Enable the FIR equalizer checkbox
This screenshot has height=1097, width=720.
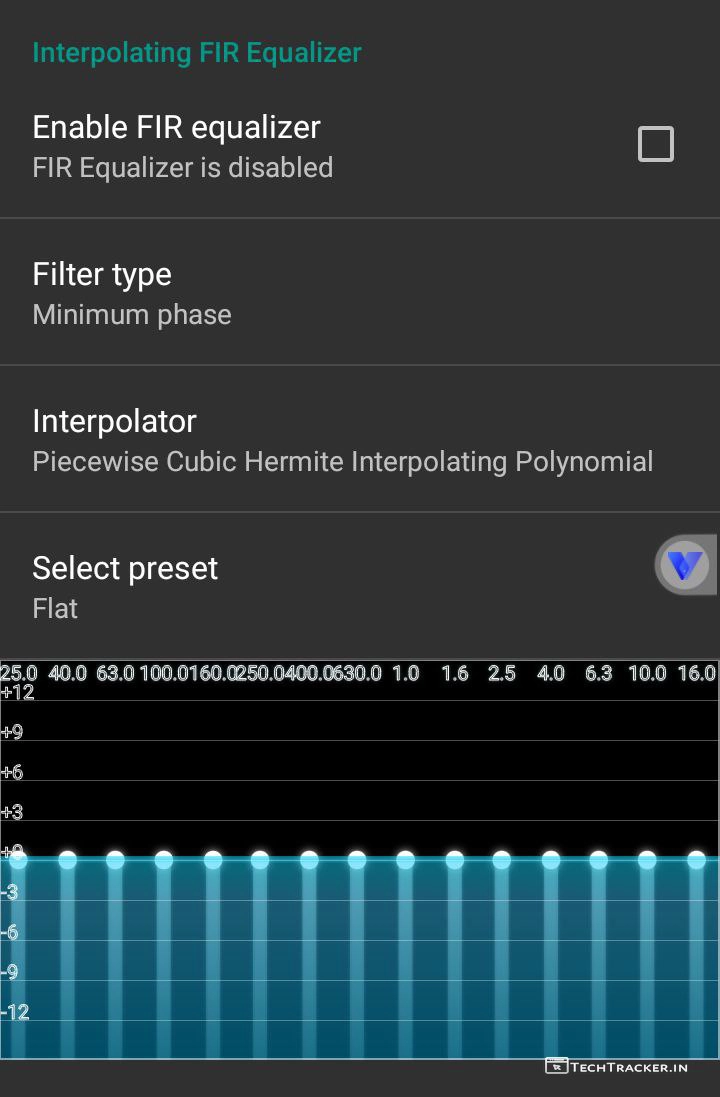click(656, 145)
